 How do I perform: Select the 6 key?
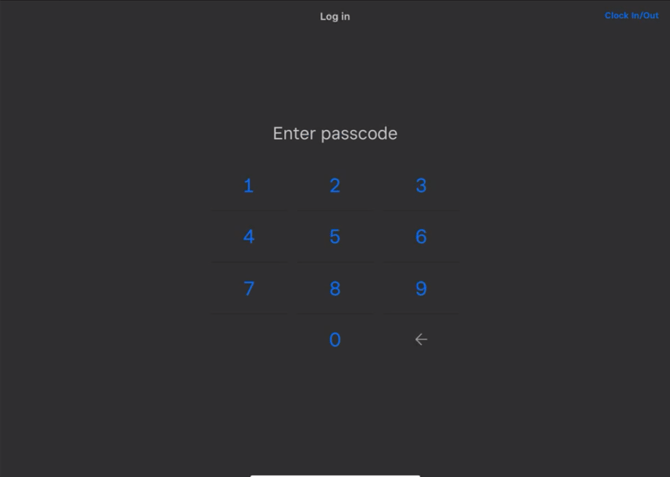[x=421, y=237]
